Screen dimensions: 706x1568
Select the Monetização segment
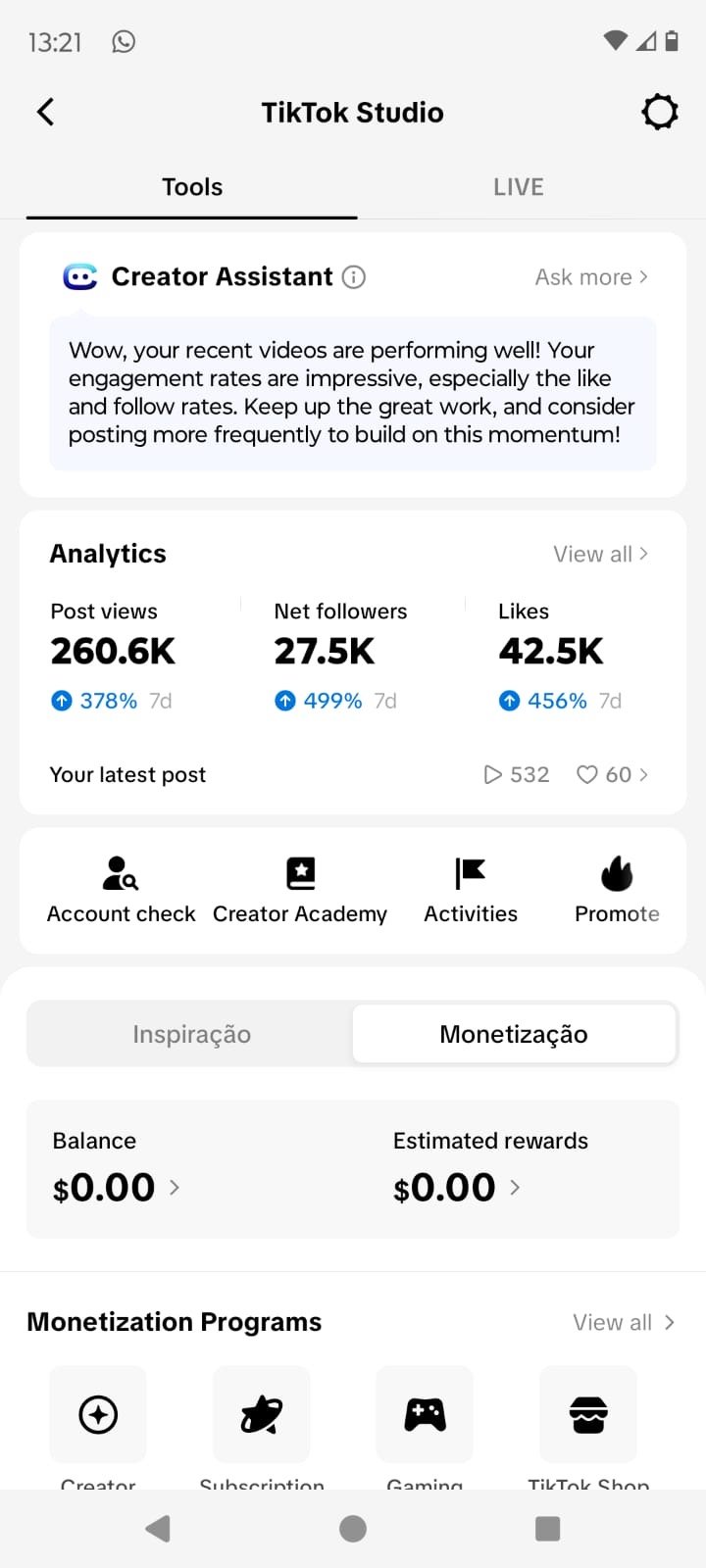click(x=514, y=1034)
